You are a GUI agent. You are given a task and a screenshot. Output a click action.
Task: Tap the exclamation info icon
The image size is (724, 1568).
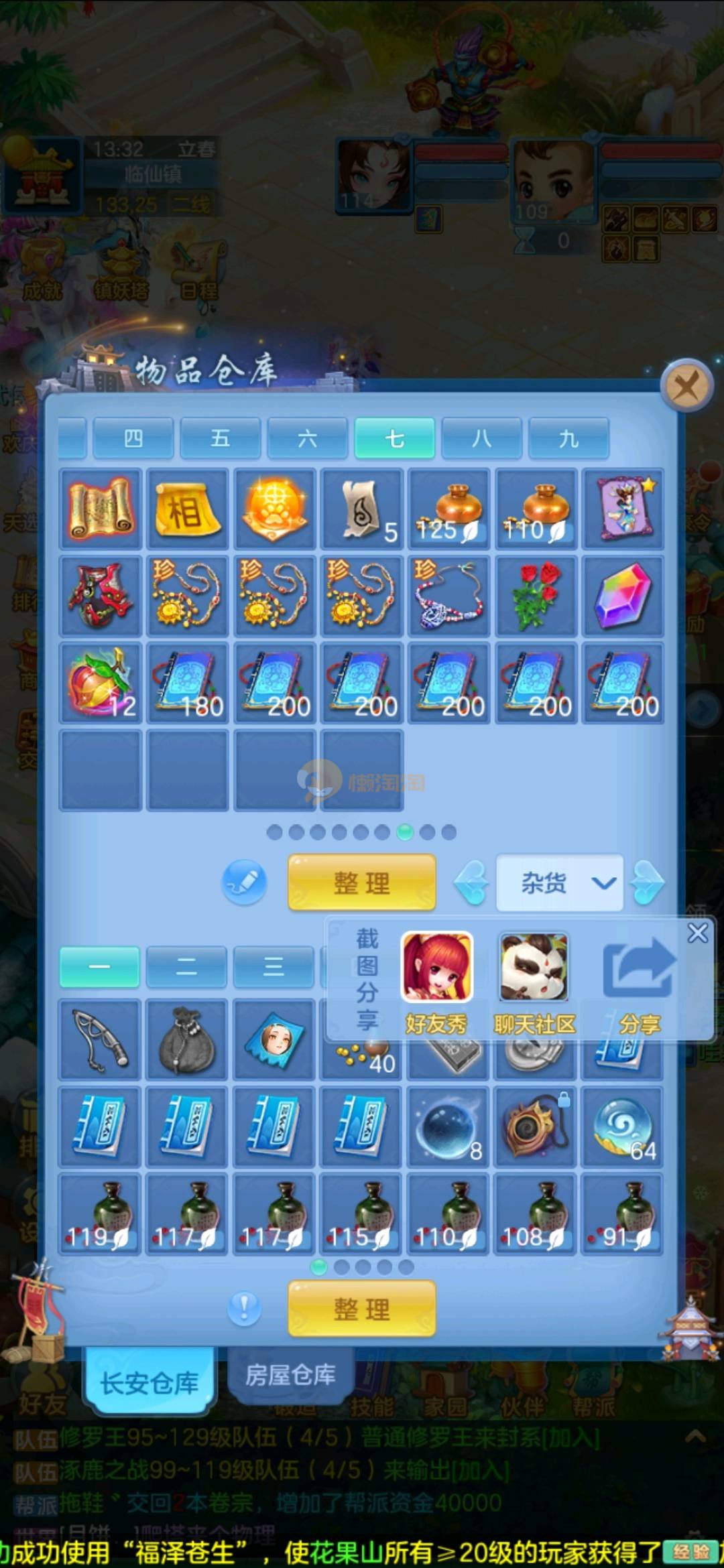click(x=244, y=1309)
